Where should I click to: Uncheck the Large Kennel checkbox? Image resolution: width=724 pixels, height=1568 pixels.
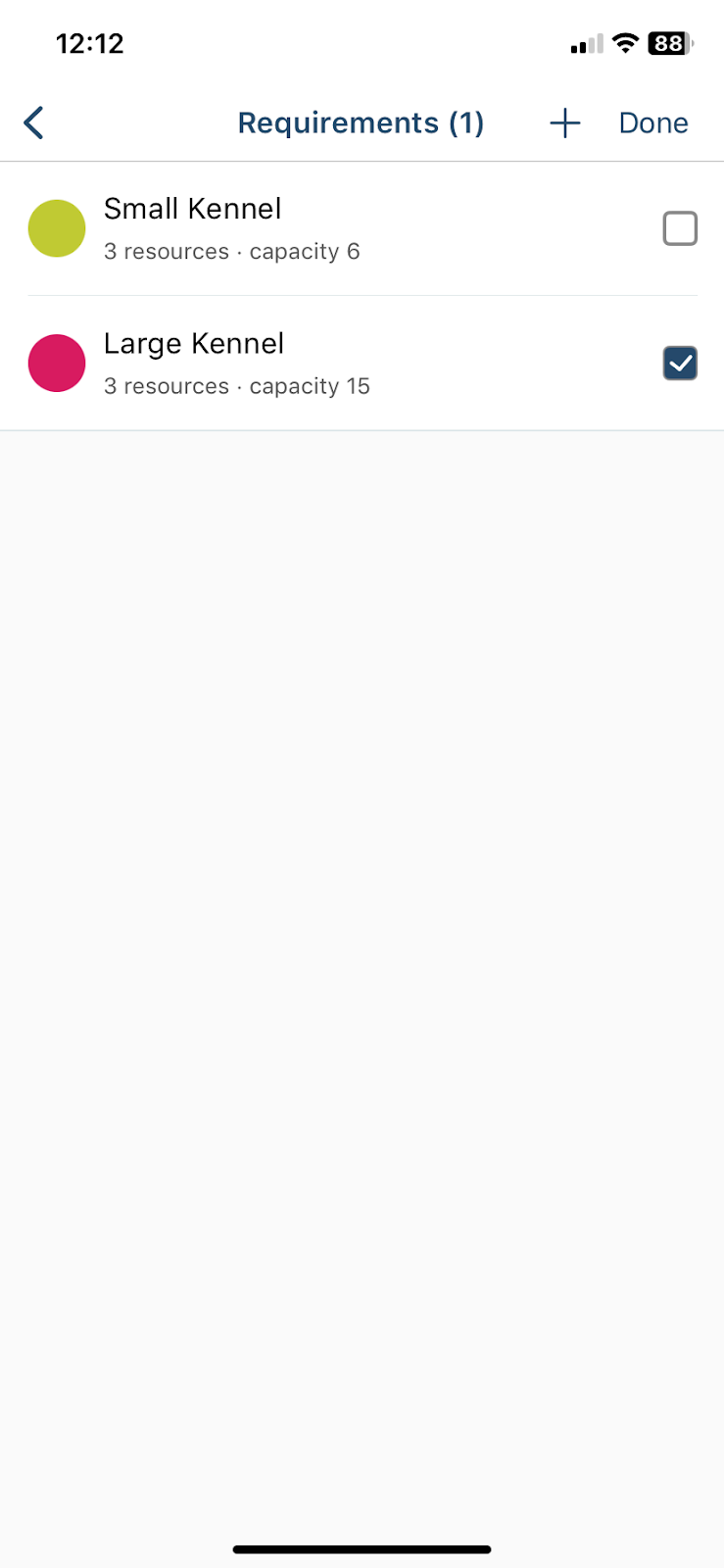coord(680,364)
